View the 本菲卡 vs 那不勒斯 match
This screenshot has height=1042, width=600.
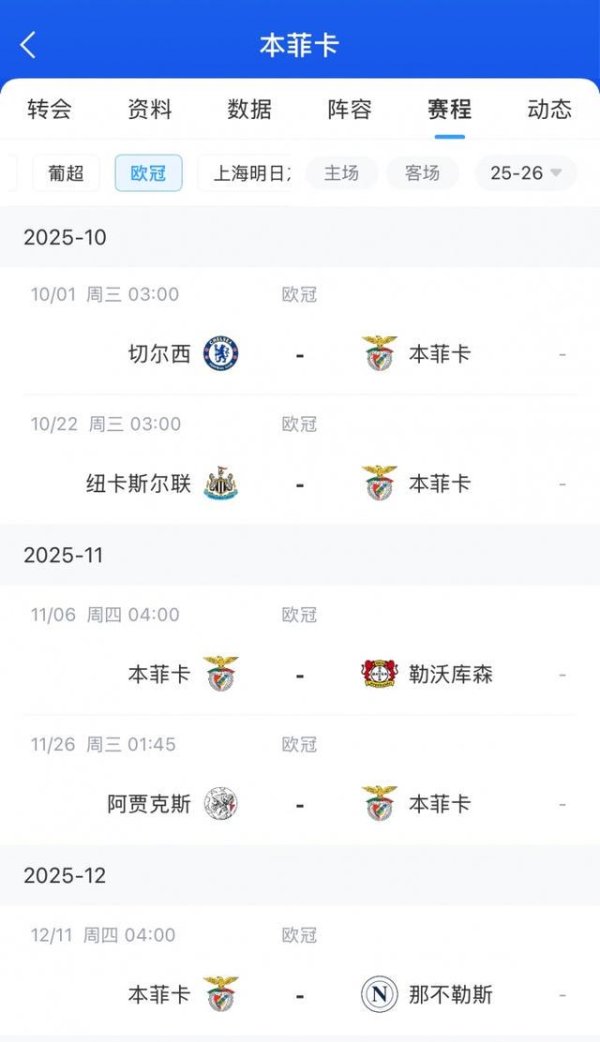300,995
